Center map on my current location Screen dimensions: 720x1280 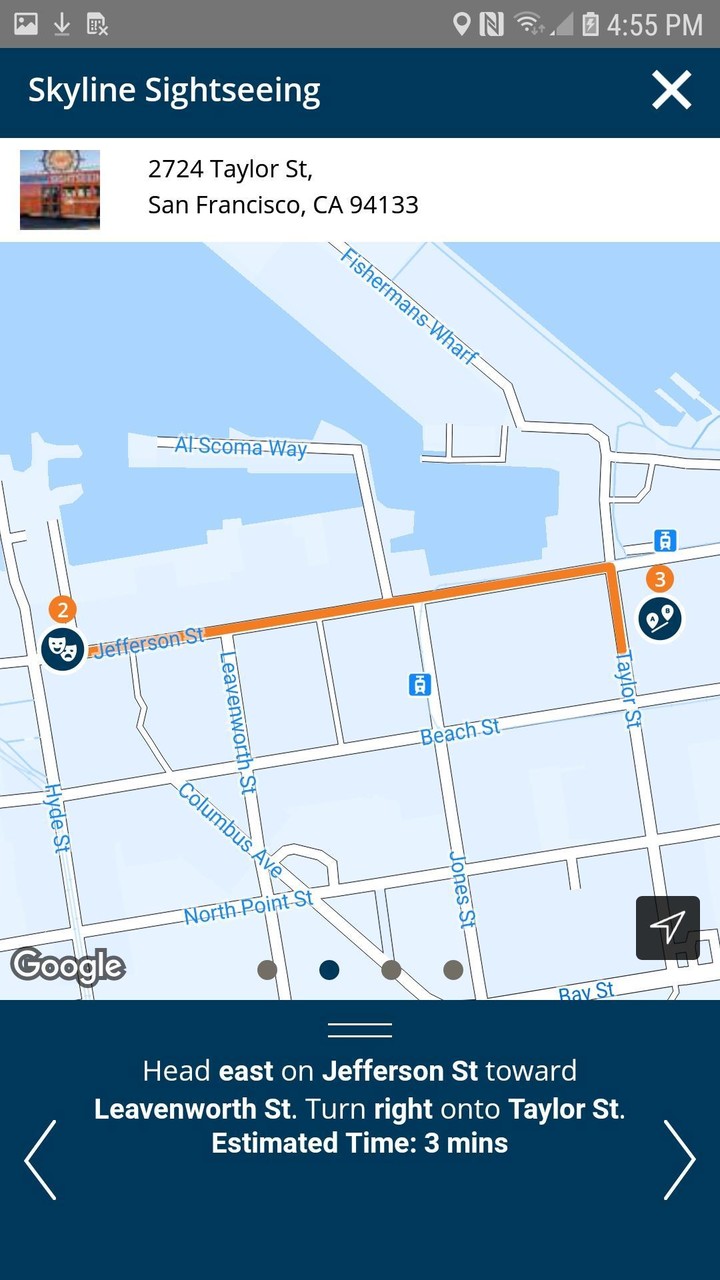pos(667,927)
